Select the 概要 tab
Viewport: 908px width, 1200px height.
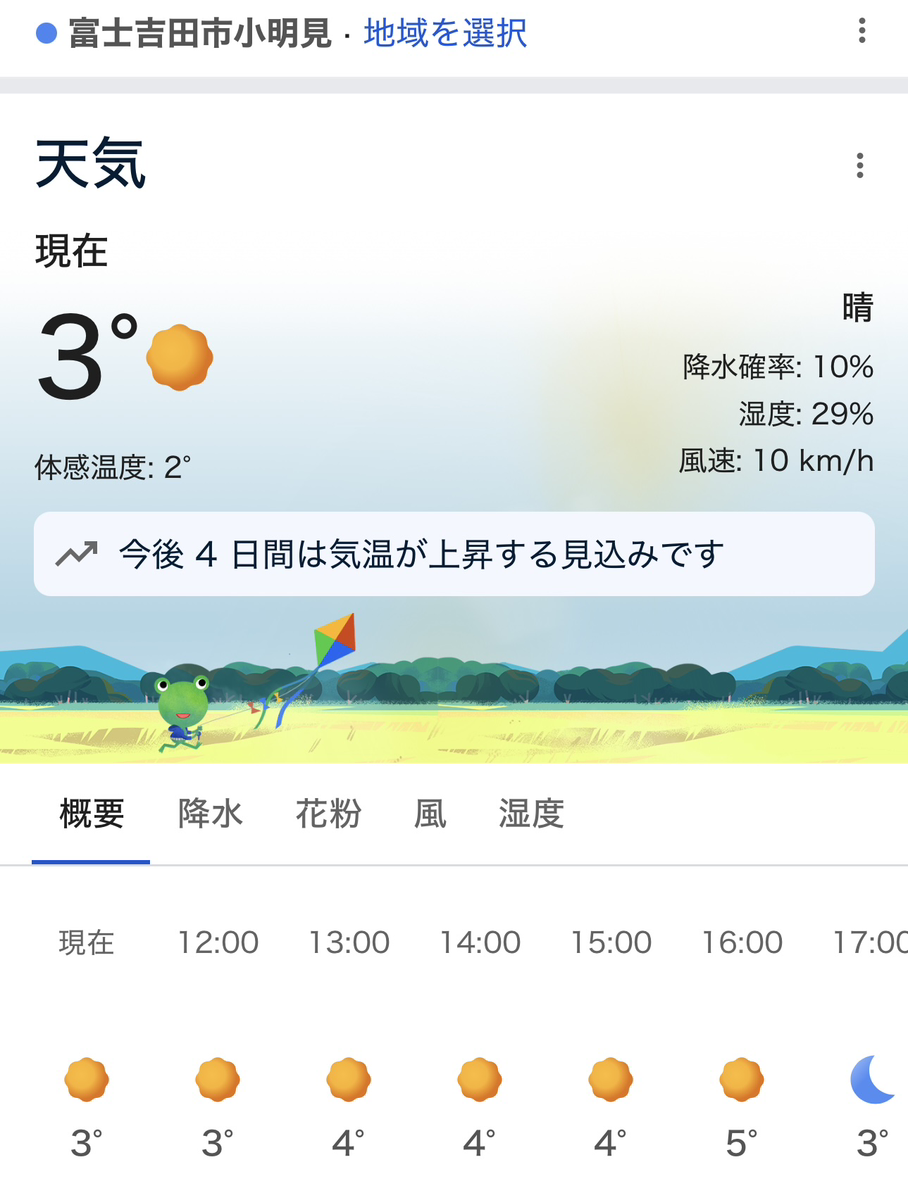91,814
